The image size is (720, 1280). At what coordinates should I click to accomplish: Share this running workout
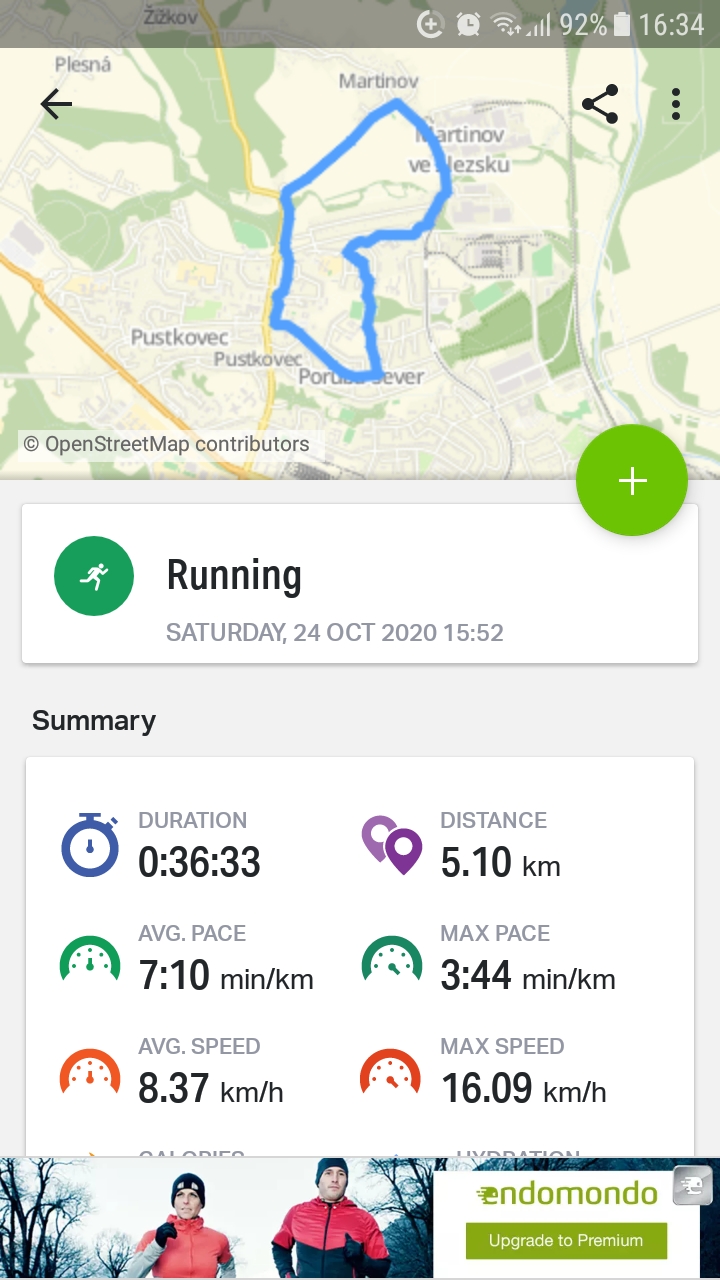(600, 104)
